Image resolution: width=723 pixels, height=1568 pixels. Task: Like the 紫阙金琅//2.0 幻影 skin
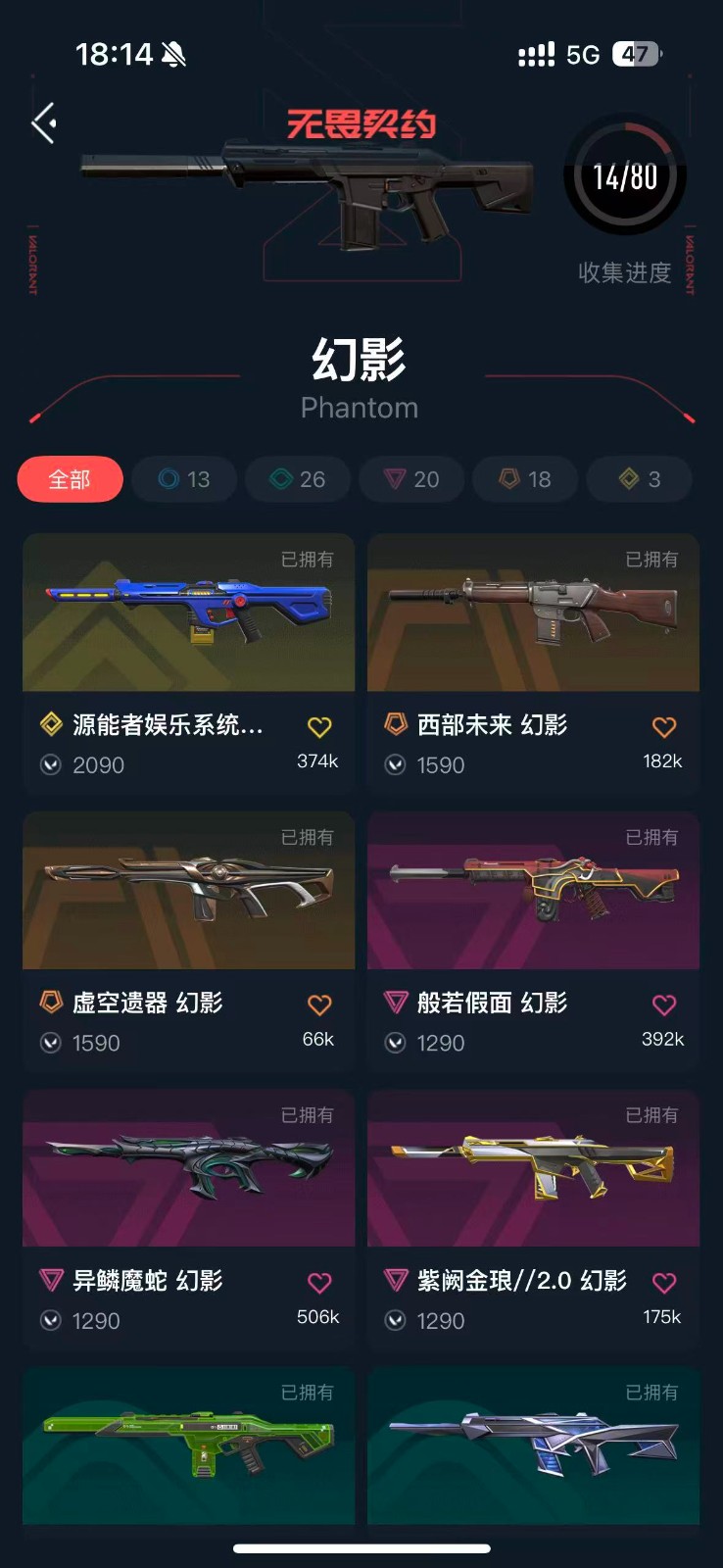(x=664, y=1283)
